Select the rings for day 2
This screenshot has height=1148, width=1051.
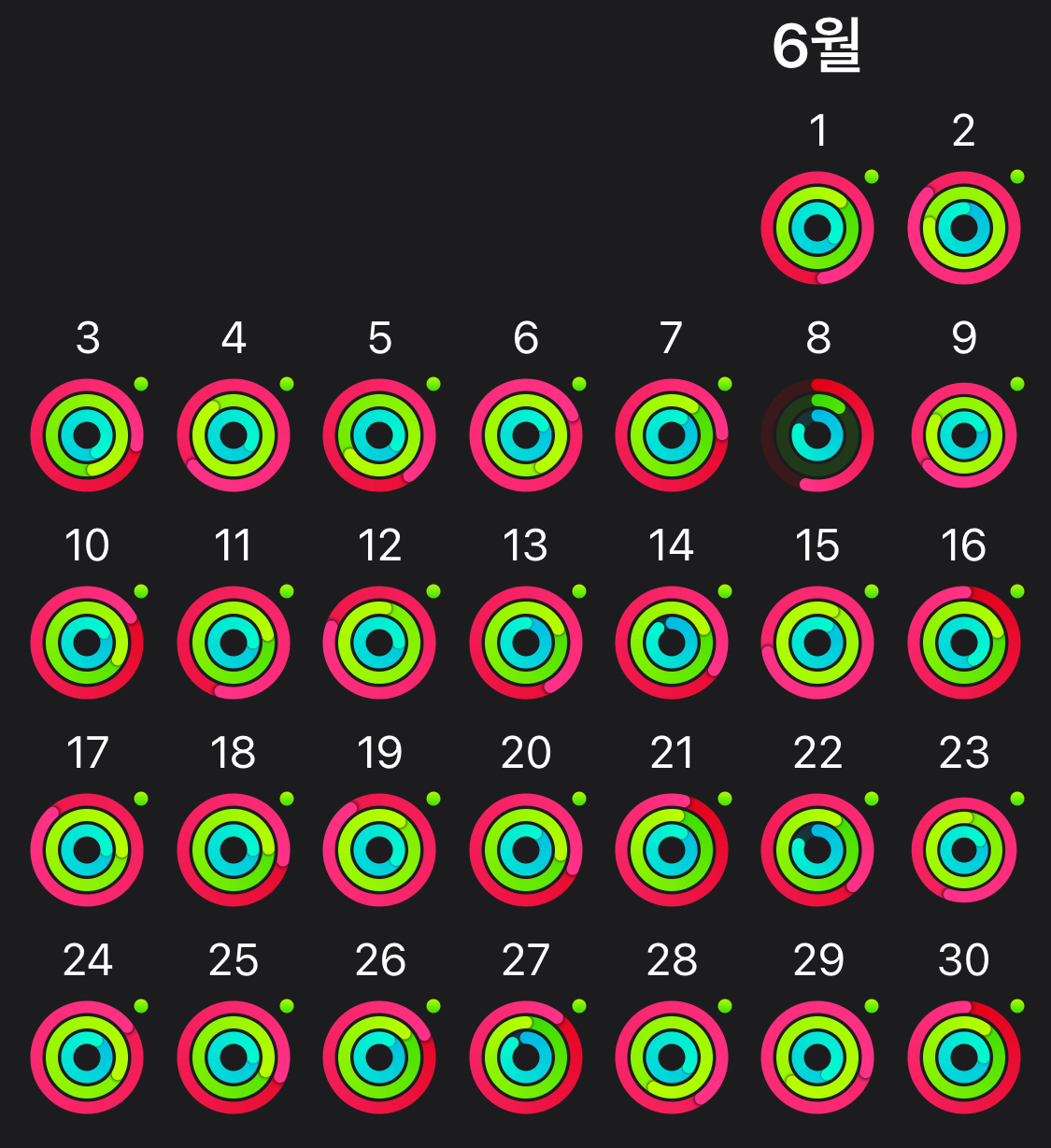(x=963, y=228)
